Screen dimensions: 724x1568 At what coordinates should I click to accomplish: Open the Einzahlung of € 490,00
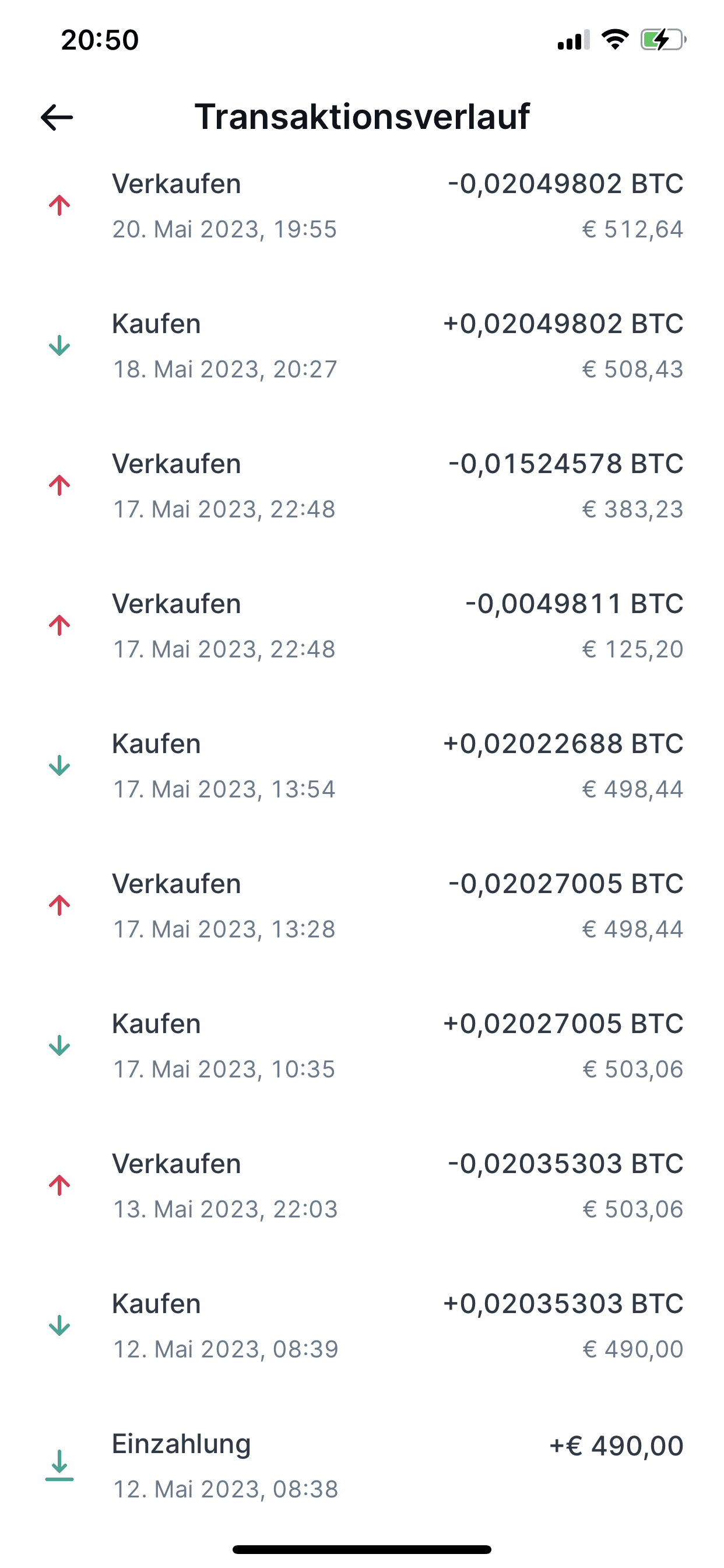point(362,1466)
